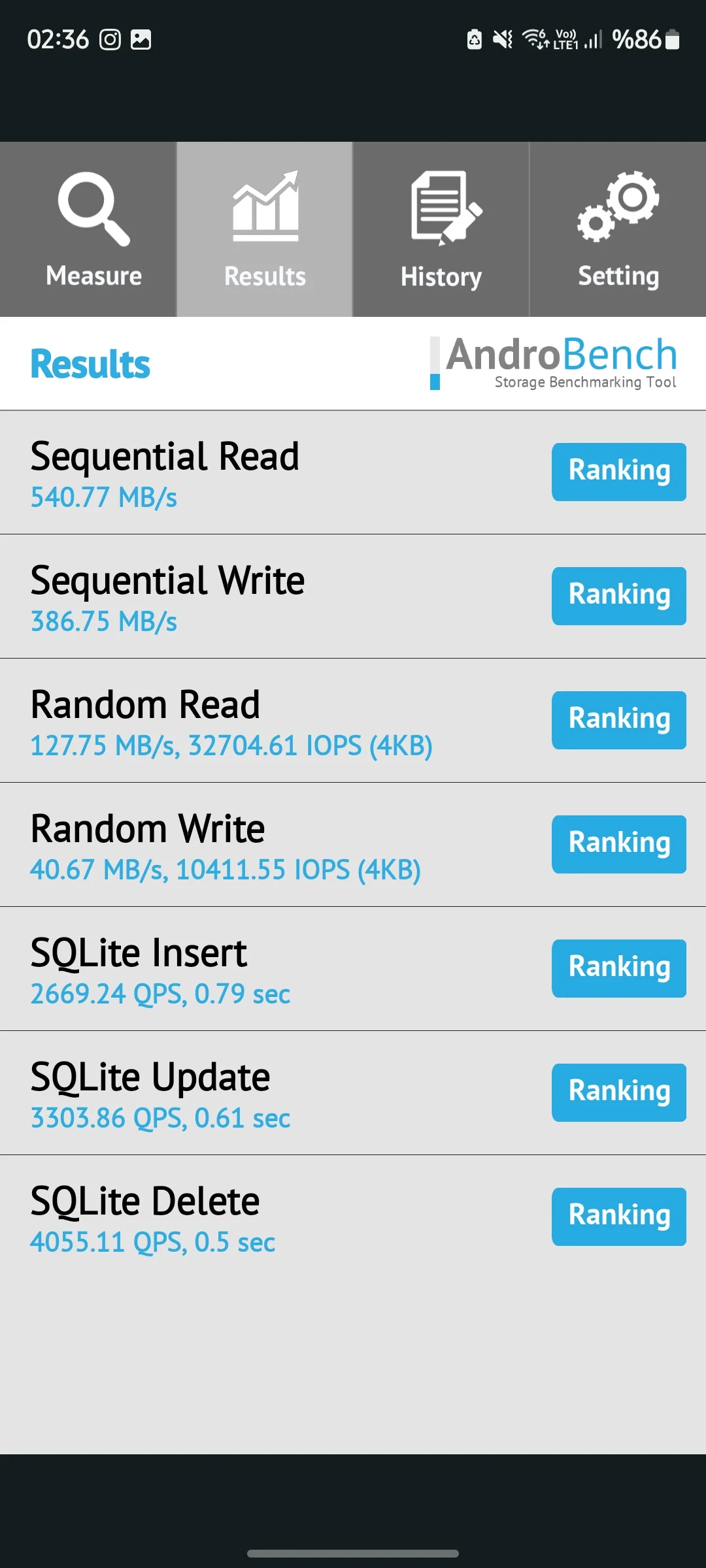Image resolution: width=706 pixels, height=1568 pixels.
Task: Tap Ranking next to Random Write
Action: tap(618, 844)
